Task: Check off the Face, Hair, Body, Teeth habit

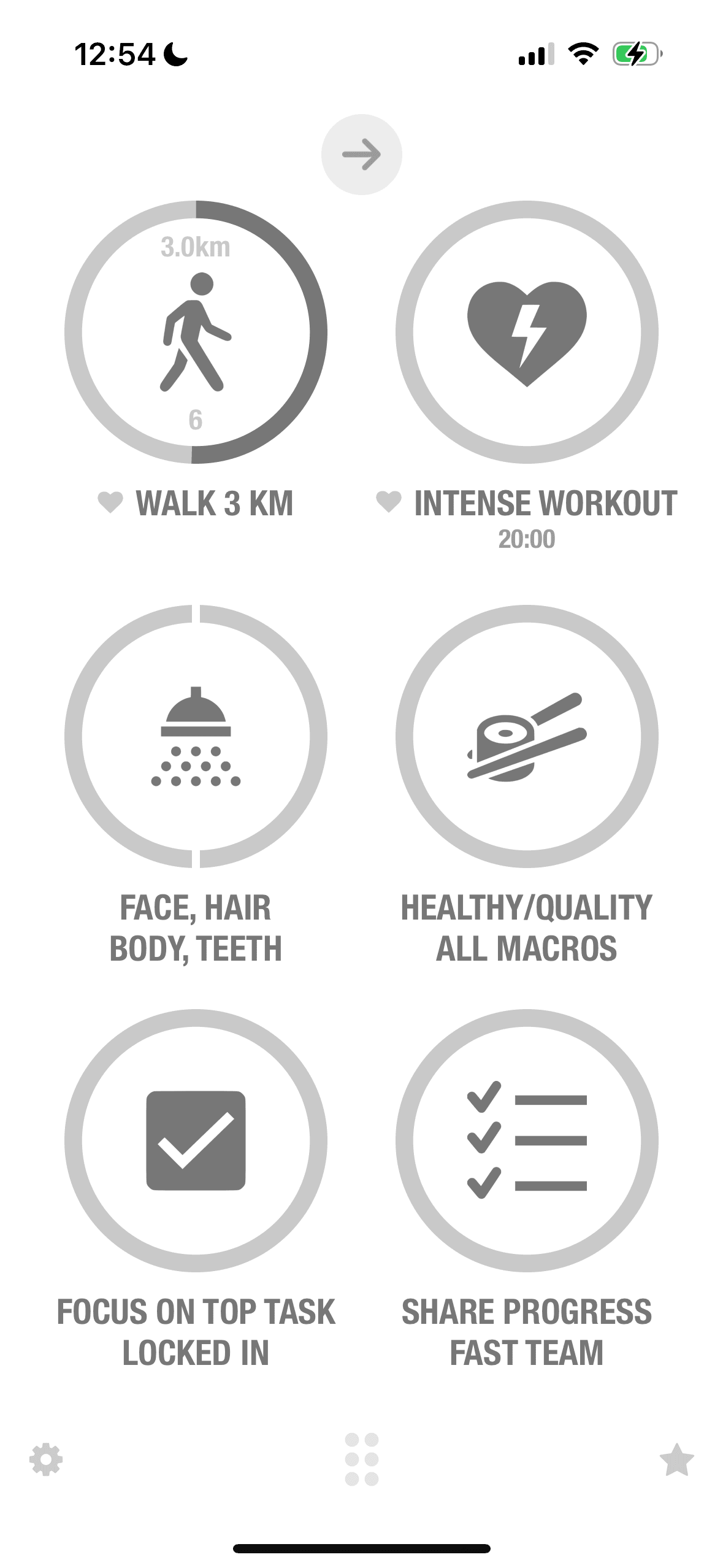Action: 196,736
